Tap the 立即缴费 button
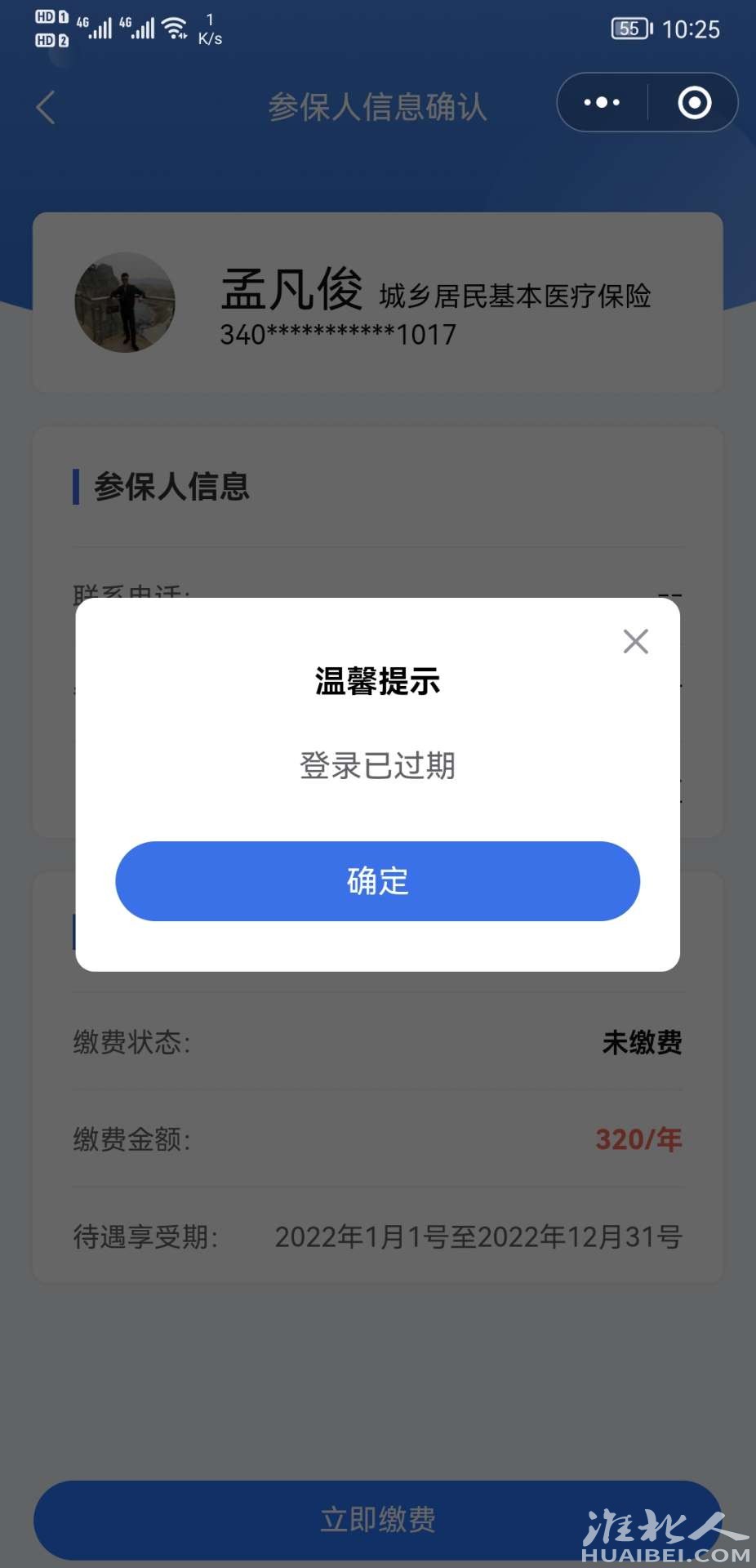The width and height of the screenshot is (756, 1568). (x=377, y=1520)
